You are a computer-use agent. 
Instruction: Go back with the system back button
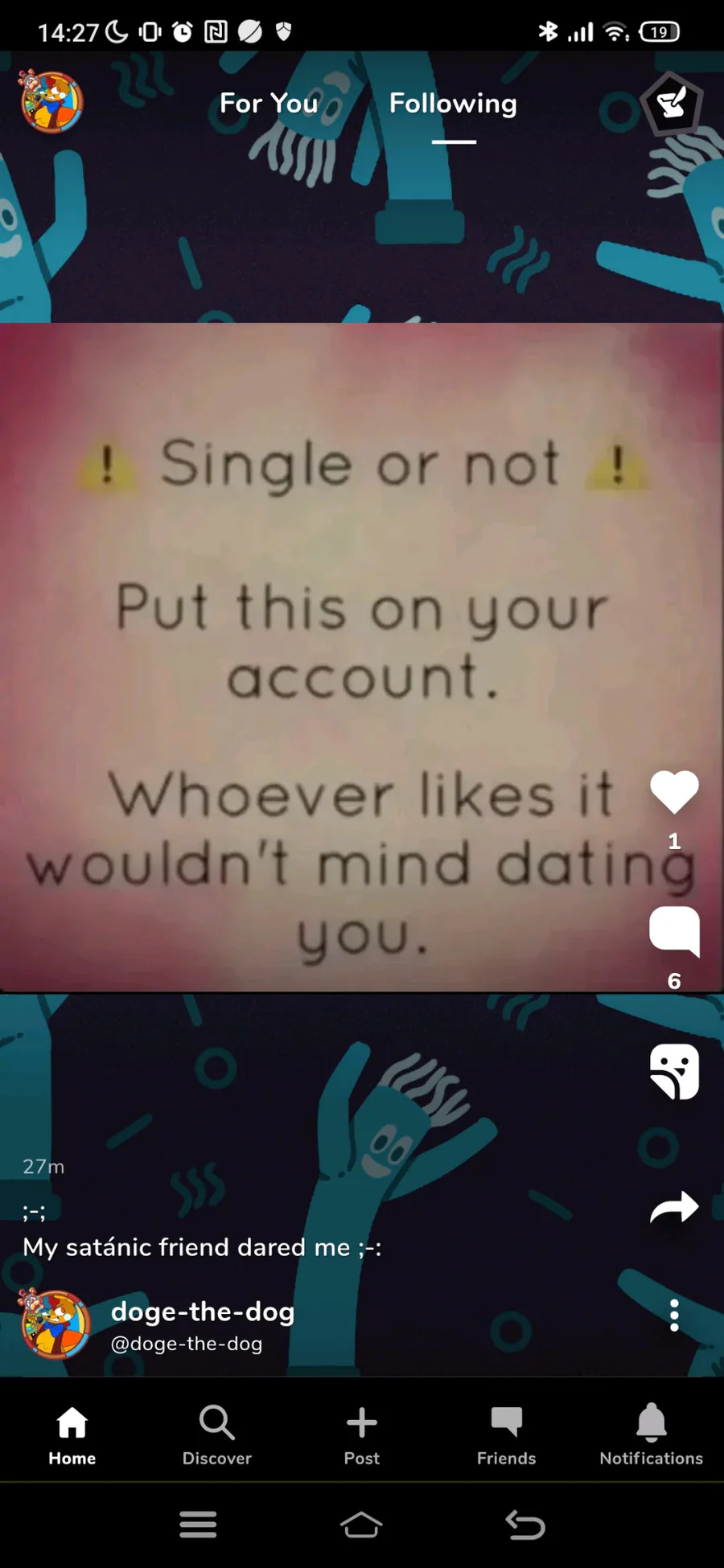[x=525, y=1524]
